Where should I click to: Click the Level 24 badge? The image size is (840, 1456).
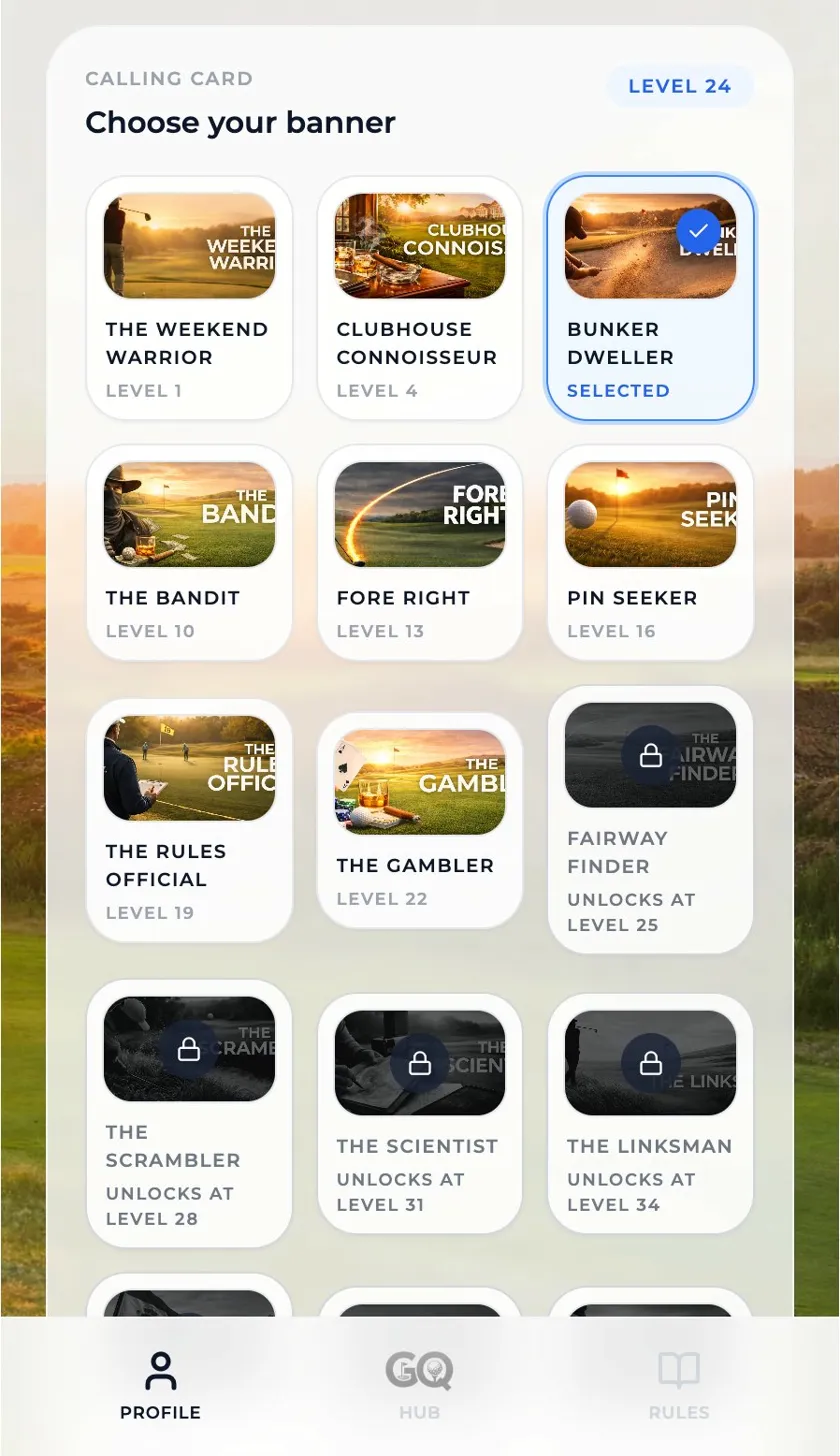(679, 87)
